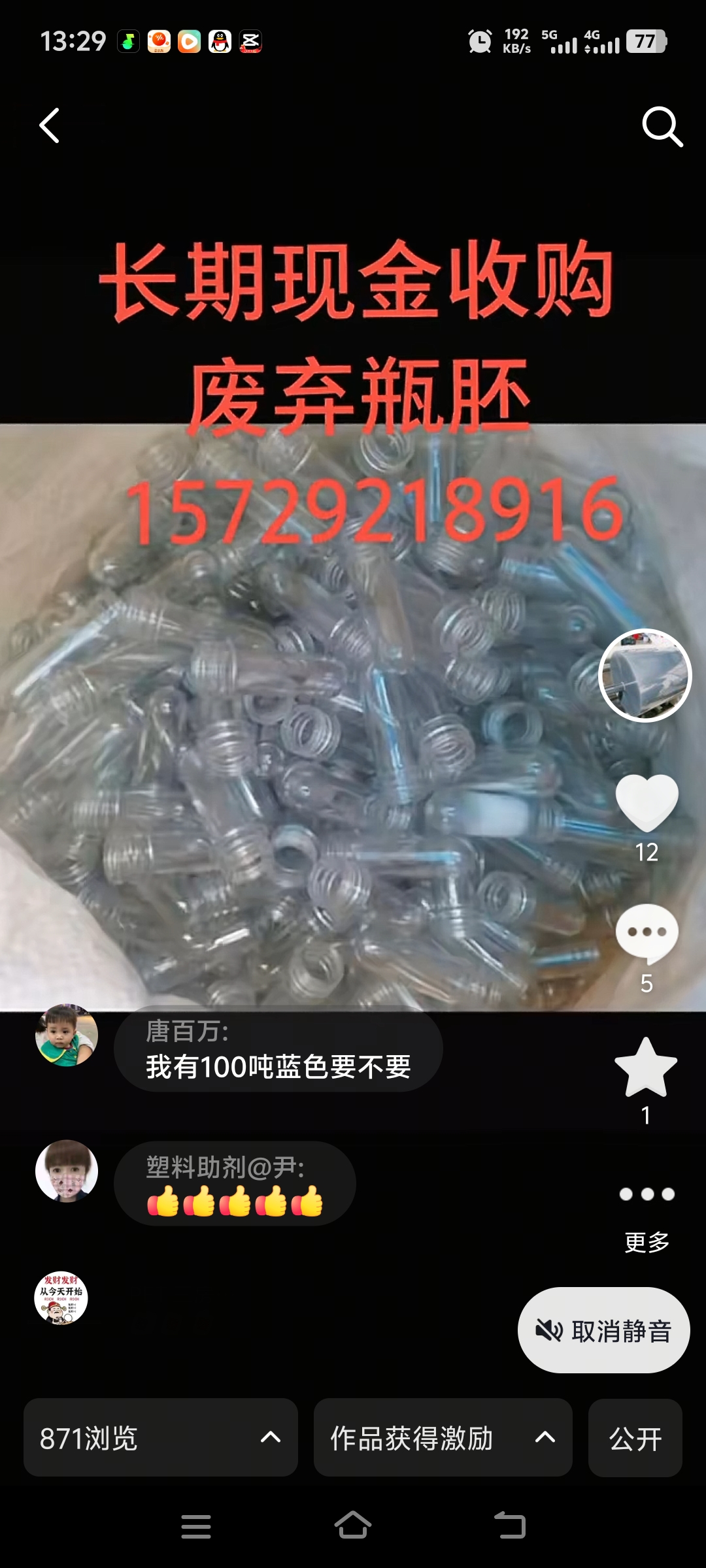This screenshot has width=706, height=1568.
Task: Tap 取消静音 to unmute the video
Action: click(603, 1331)
